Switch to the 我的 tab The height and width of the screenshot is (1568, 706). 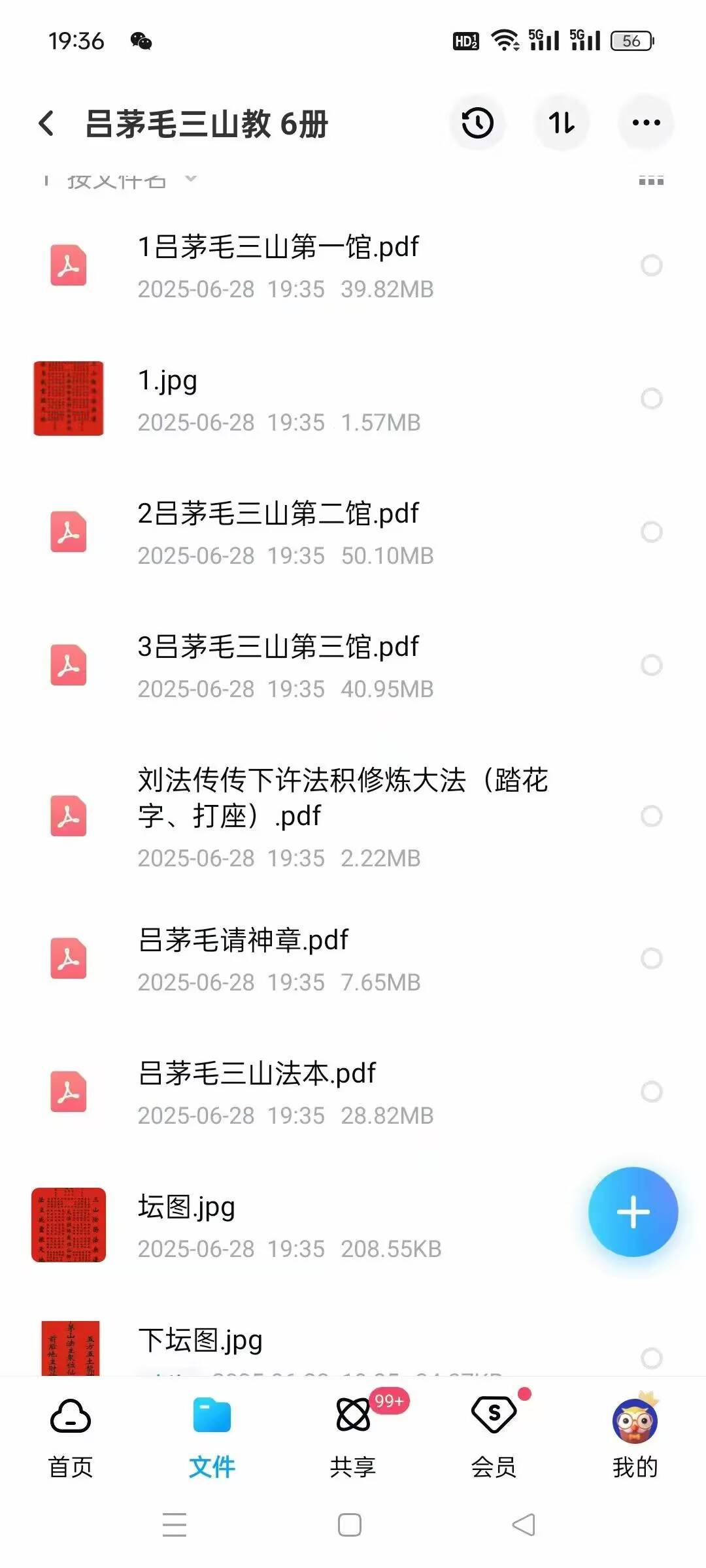pos(635,1437)
